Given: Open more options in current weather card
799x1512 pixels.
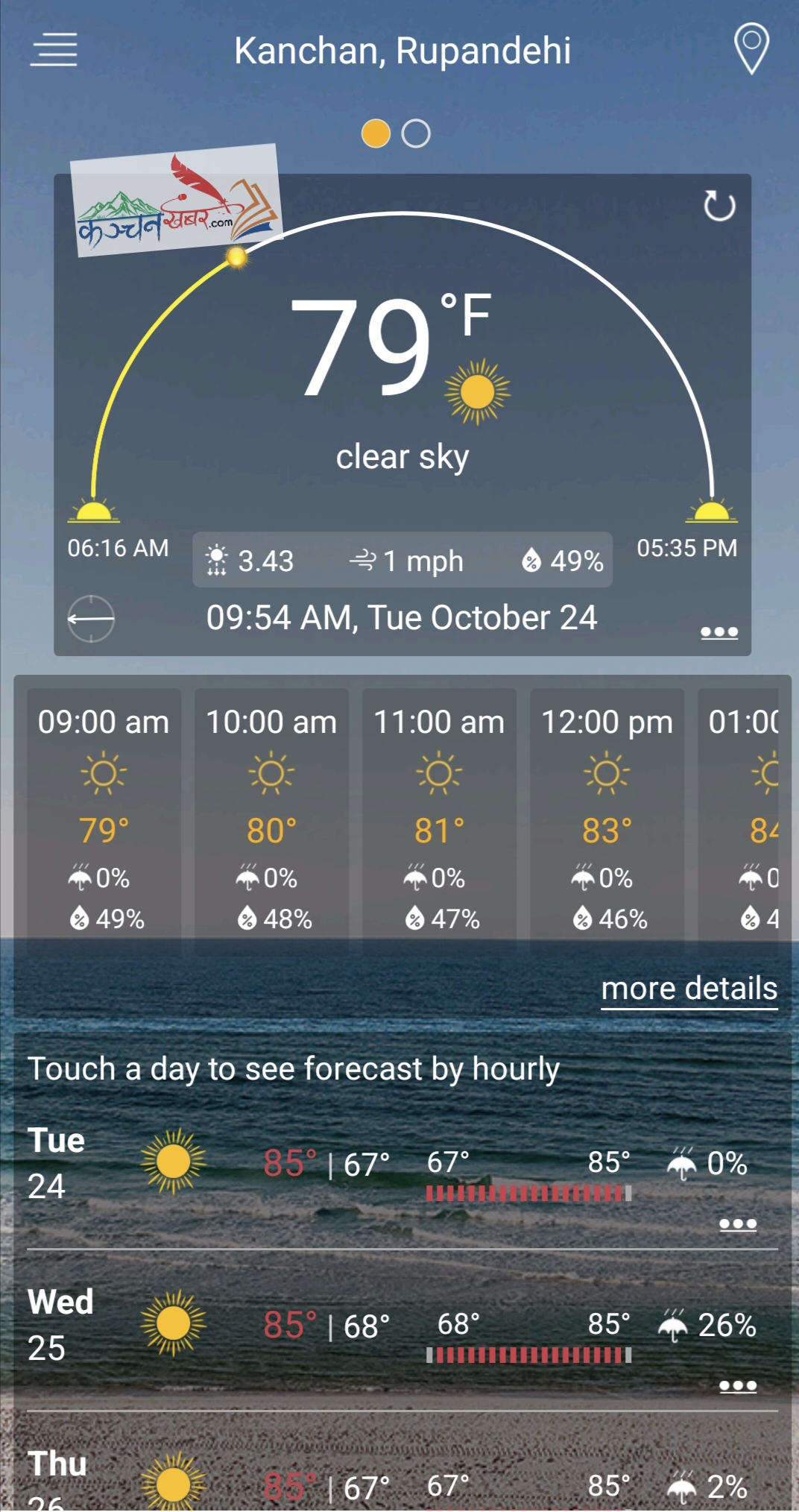Looking at the screenshot, I should pyautogui.click(x=719, y=632).
